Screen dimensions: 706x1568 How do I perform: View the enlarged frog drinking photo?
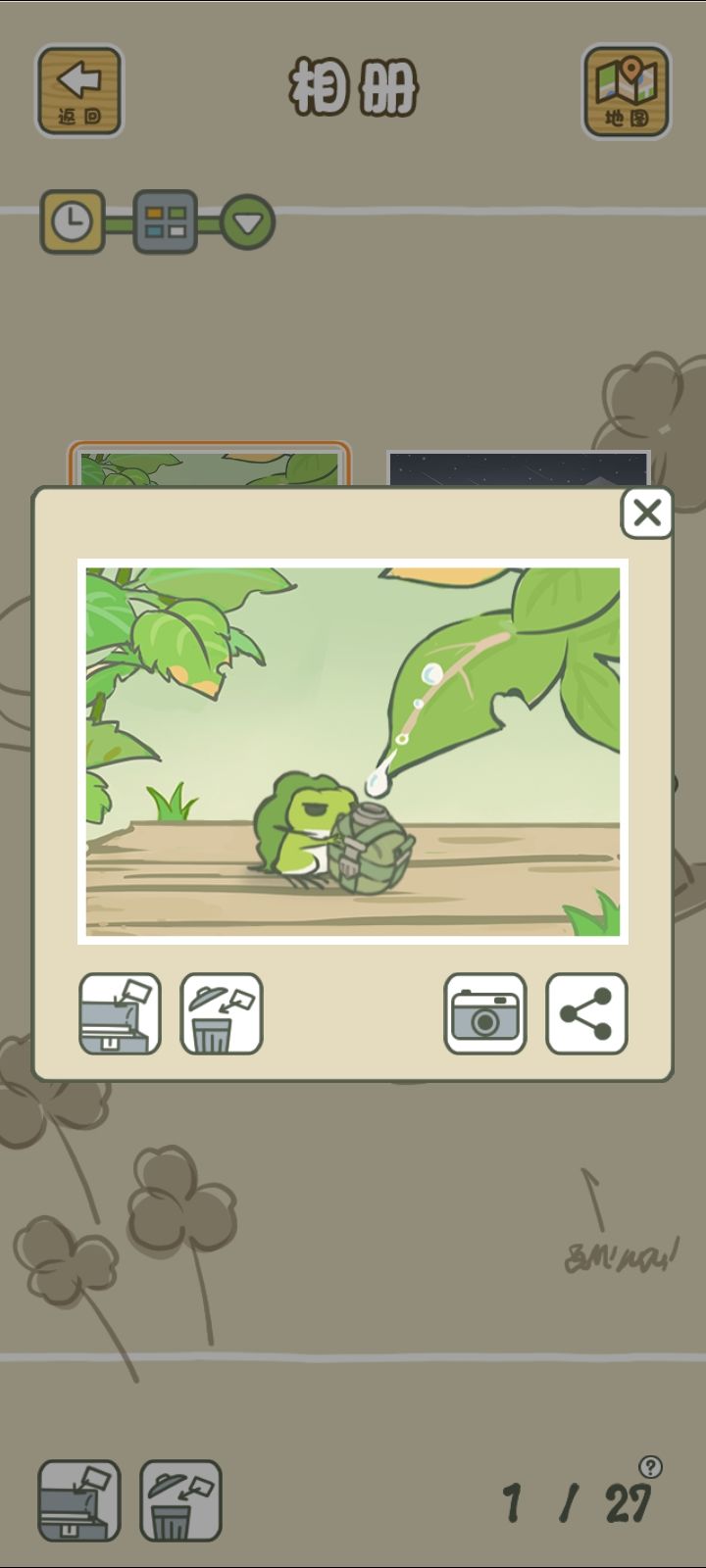[x=353, y=750]
